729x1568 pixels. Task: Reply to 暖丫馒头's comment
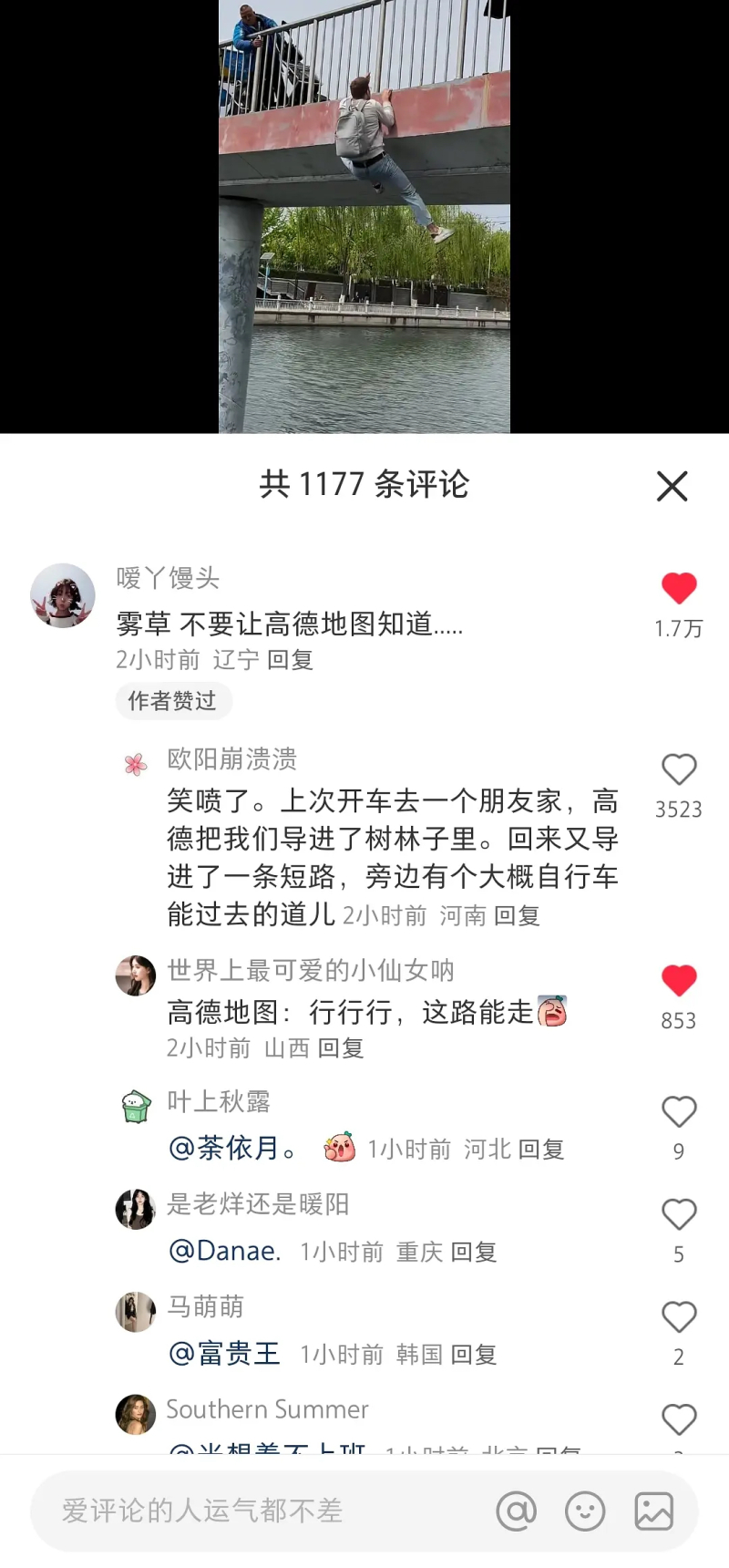click(290, 660)
